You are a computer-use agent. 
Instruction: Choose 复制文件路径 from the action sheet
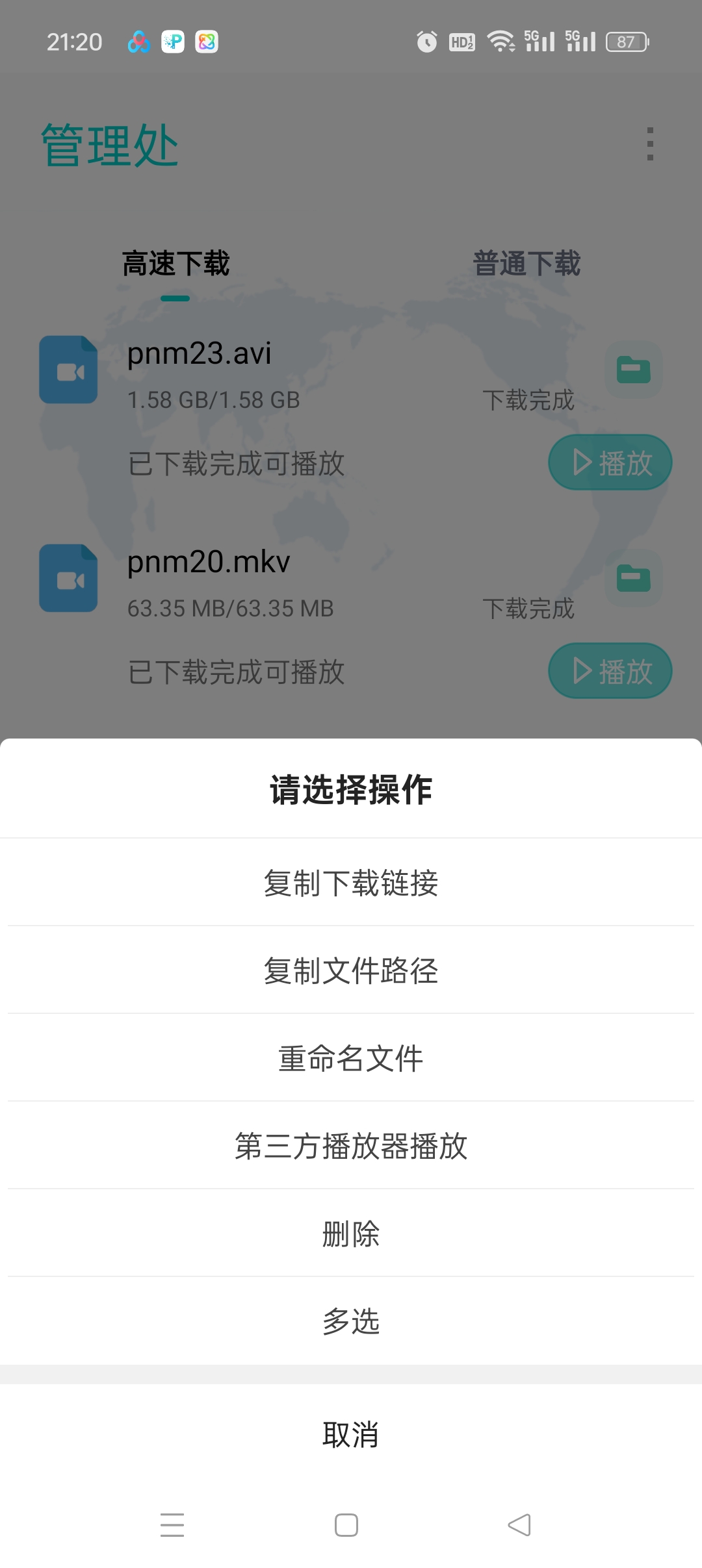351,970
